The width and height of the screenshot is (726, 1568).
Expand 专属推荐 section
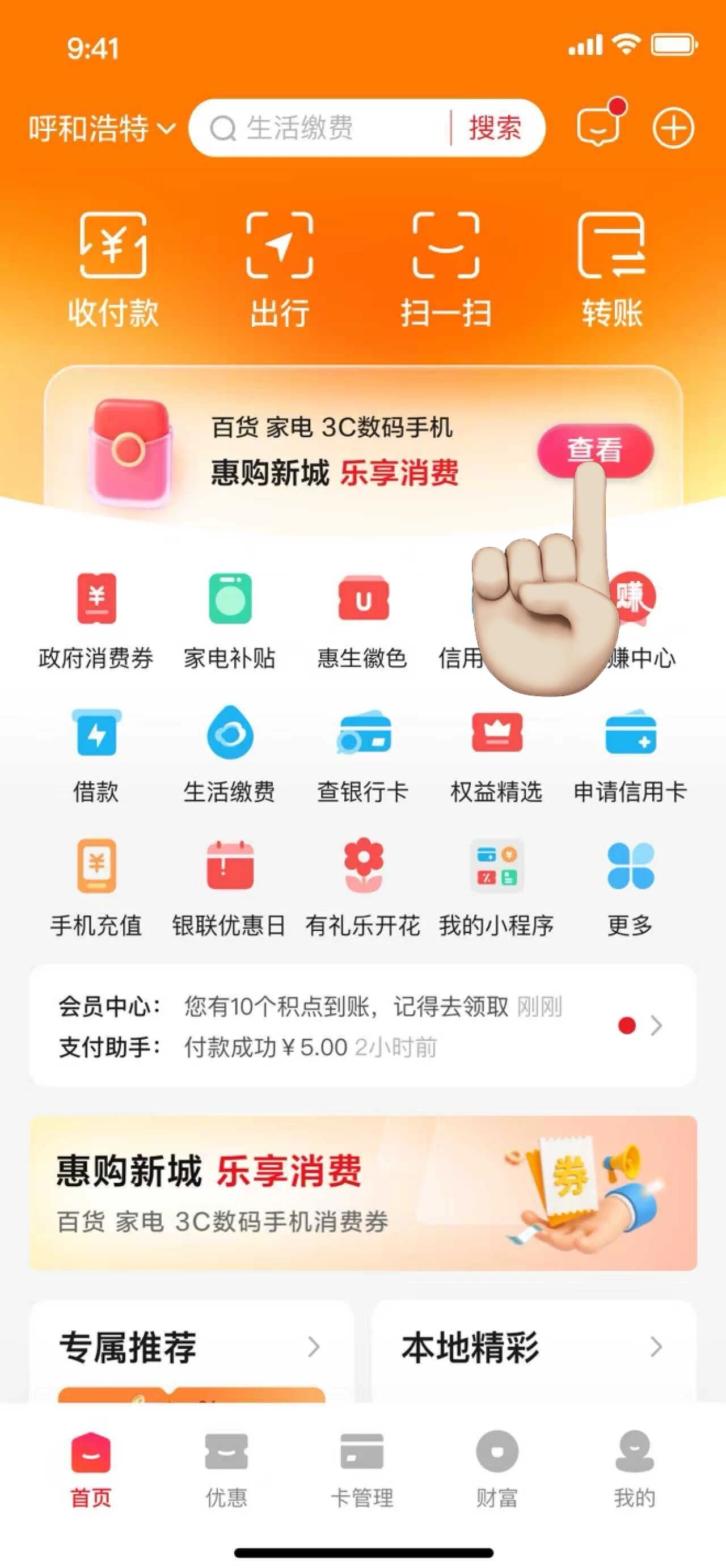191,1347
